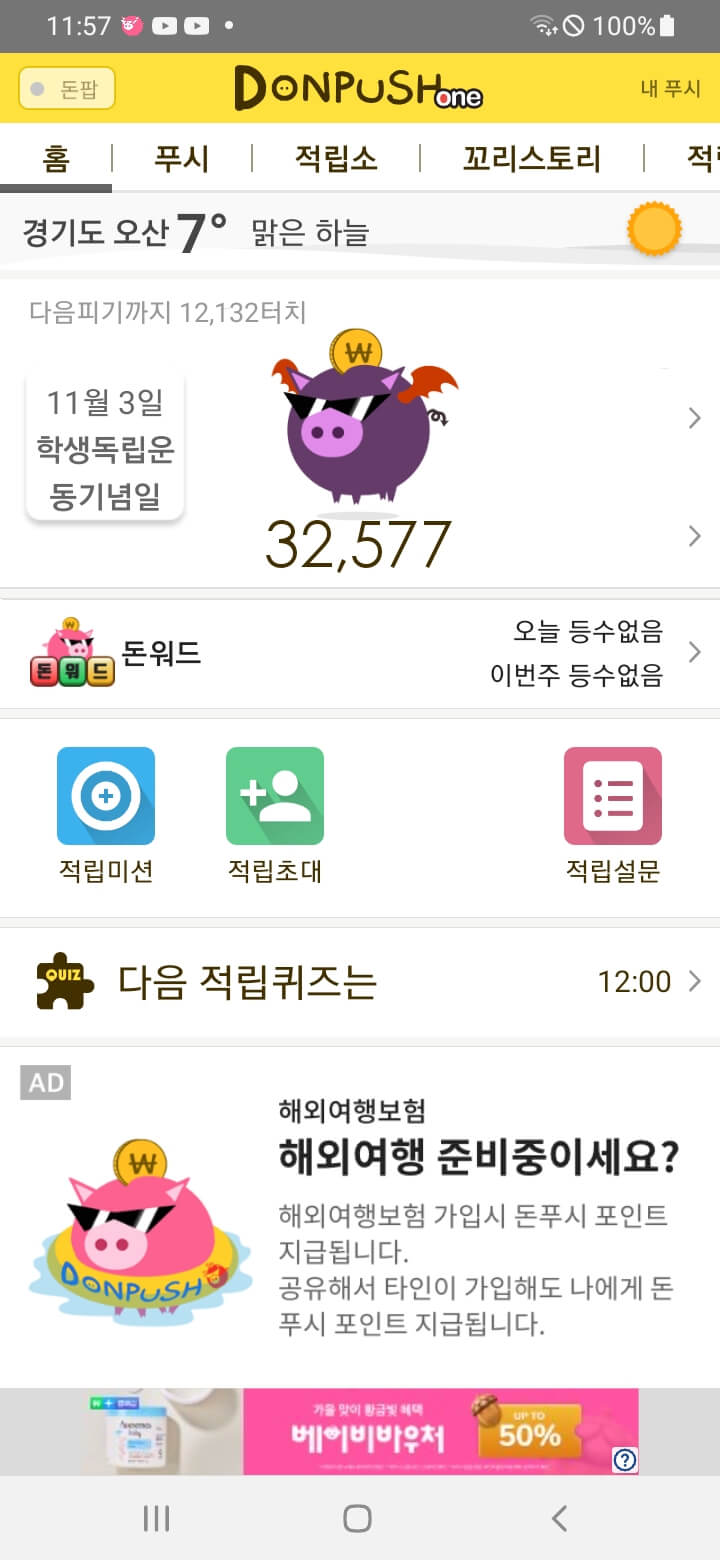Toggle the 돈팝 switch

click(x=66, y=89)
